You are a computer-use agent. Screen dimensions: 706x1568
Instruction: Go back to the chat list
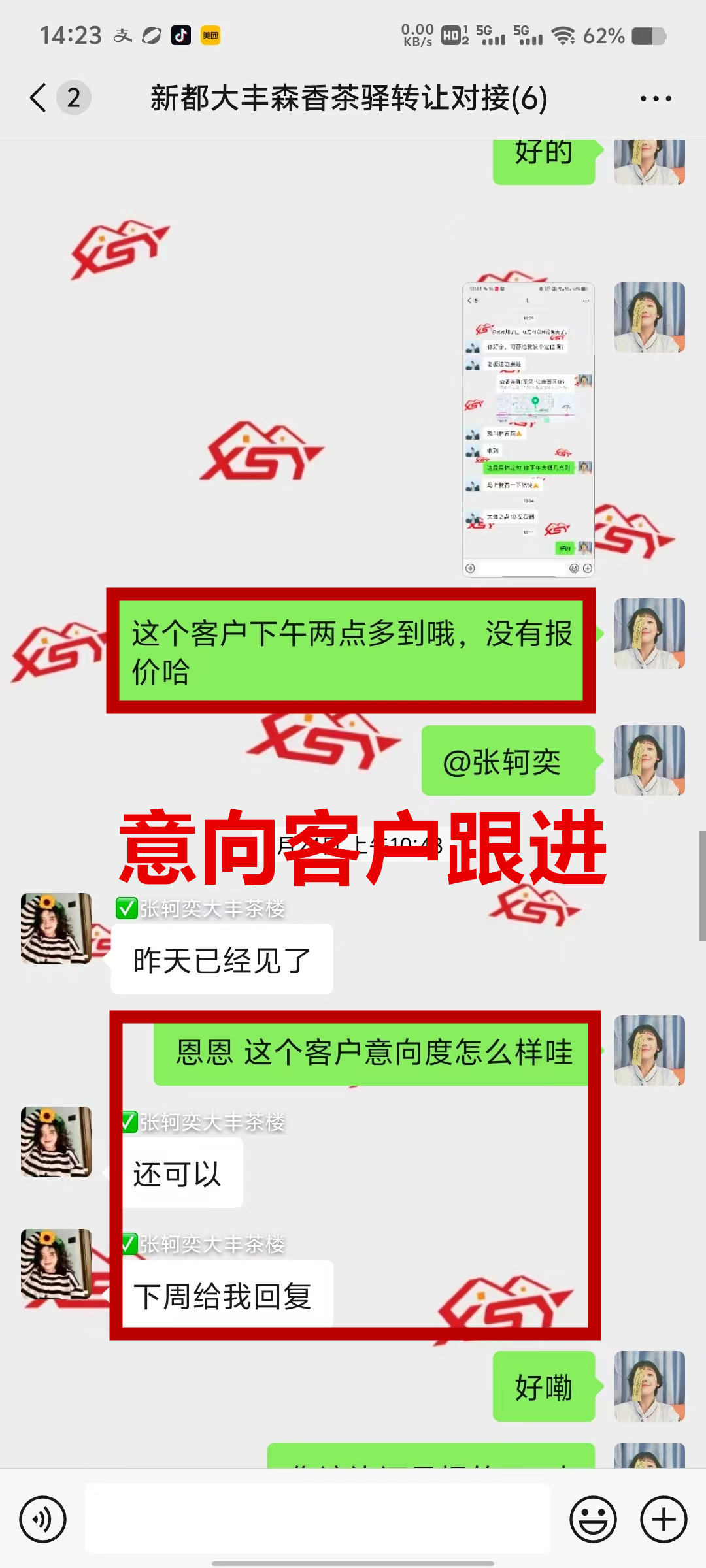[39, 98]
